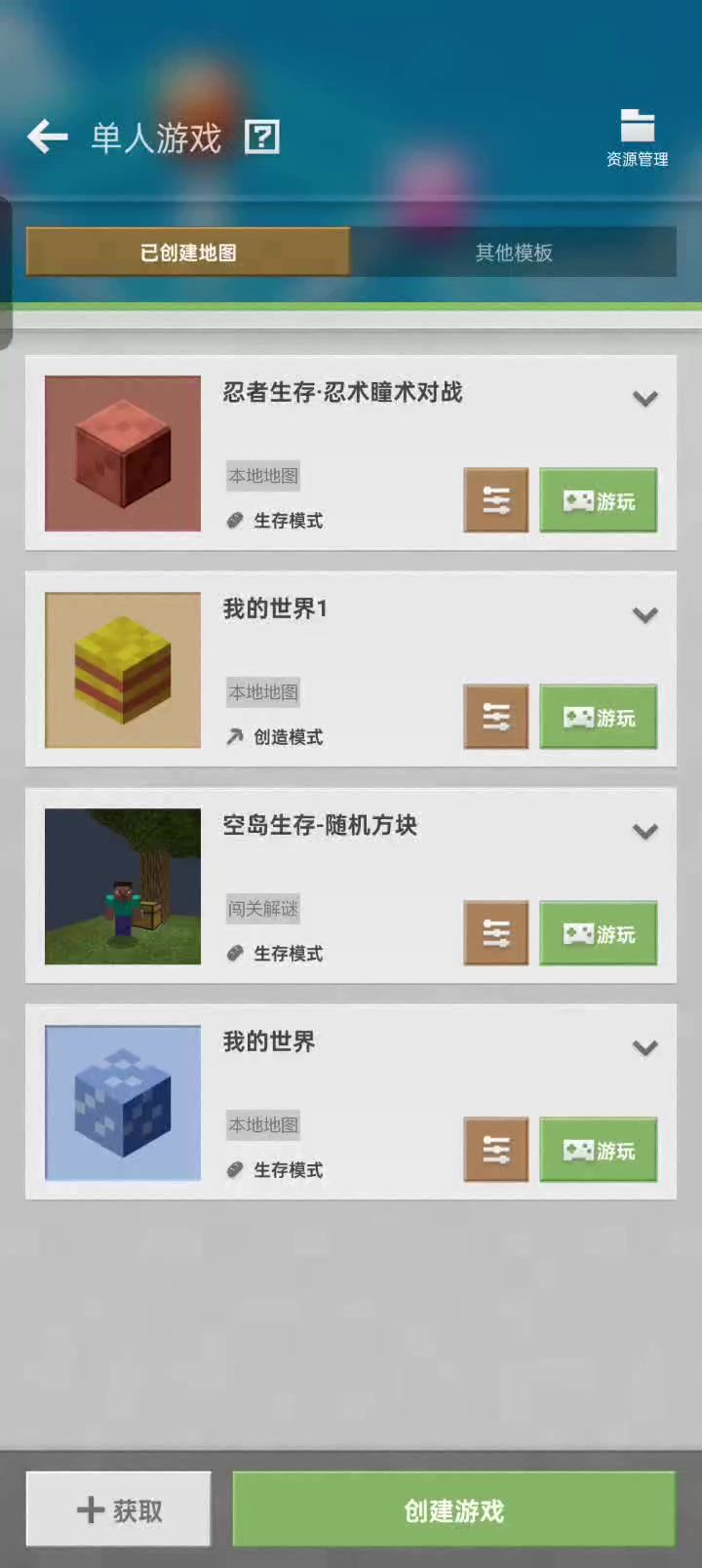Viewport: 702px width, 1568px height.
Task: Expand the 空岛生存-随机方块 map details
Action: (x=644, y=831)
